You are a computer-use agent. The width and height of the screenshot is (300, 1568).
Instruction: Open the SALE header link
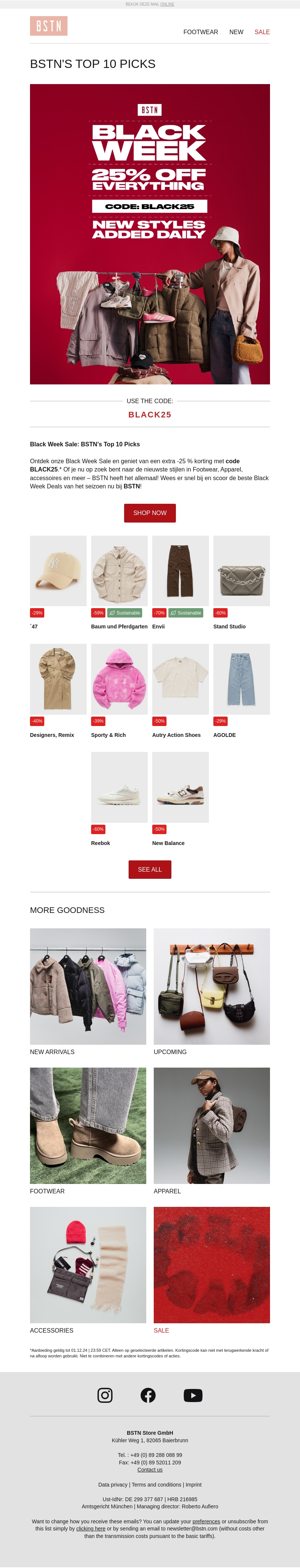[262, 32]
